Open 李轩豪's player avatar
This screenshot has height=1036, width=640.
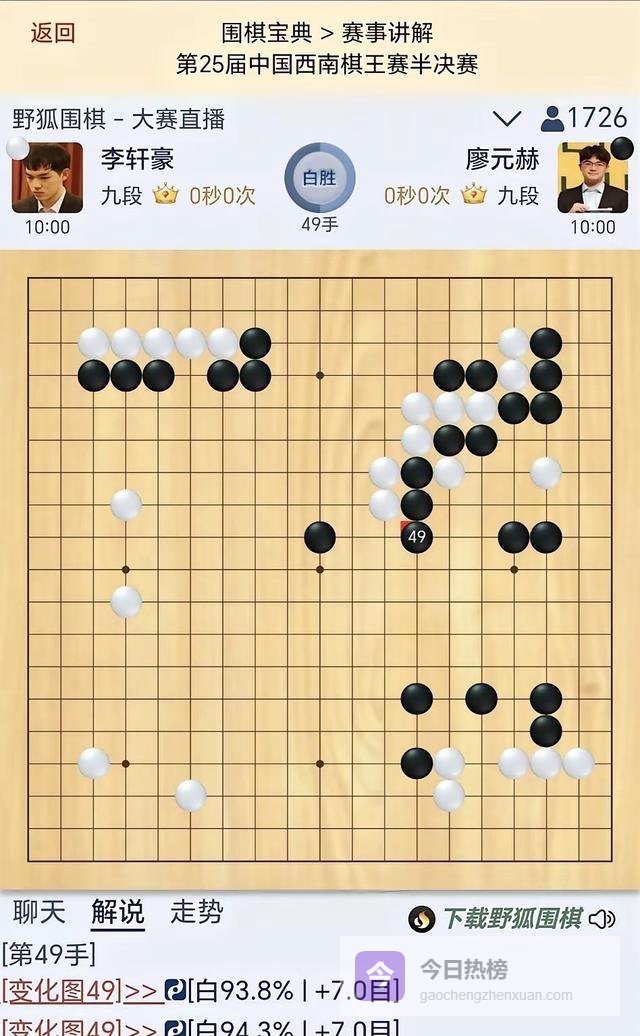pyautogui.click(x=47, y=178)
